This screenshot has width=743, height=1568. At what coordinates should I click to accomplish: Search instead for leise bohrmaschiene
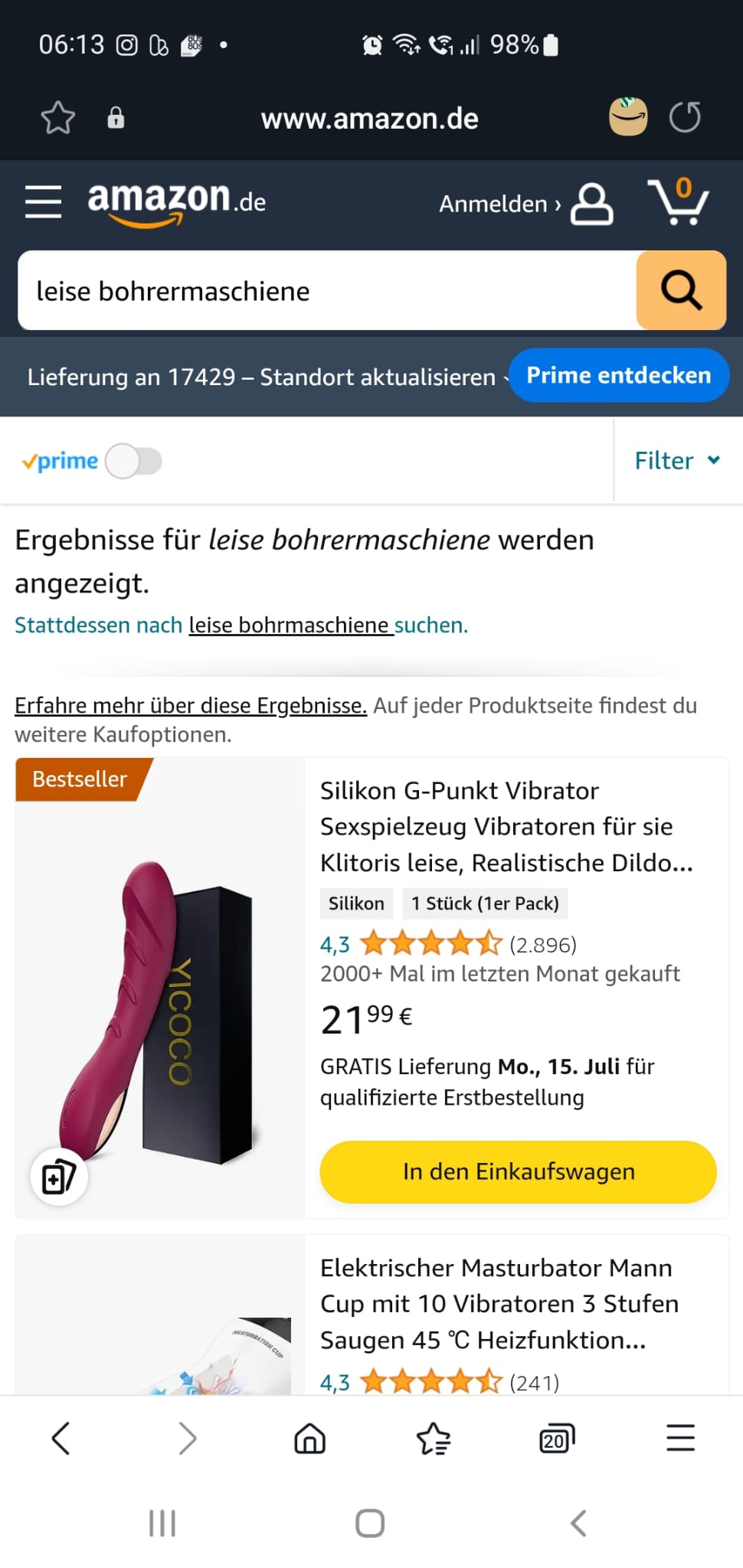click(291, 626)
